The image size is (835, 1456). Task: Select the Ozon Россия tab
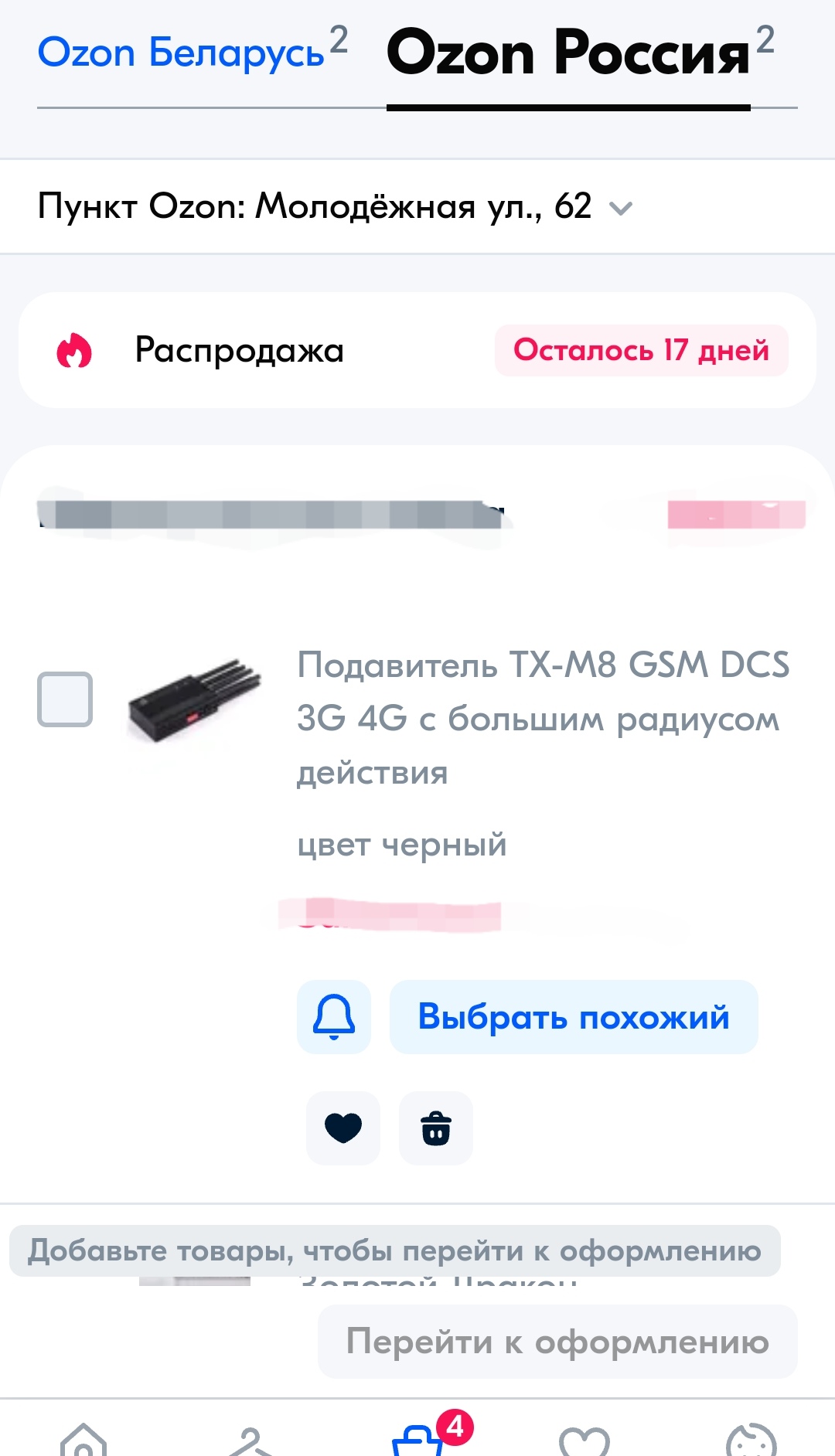tap(568, 54)
